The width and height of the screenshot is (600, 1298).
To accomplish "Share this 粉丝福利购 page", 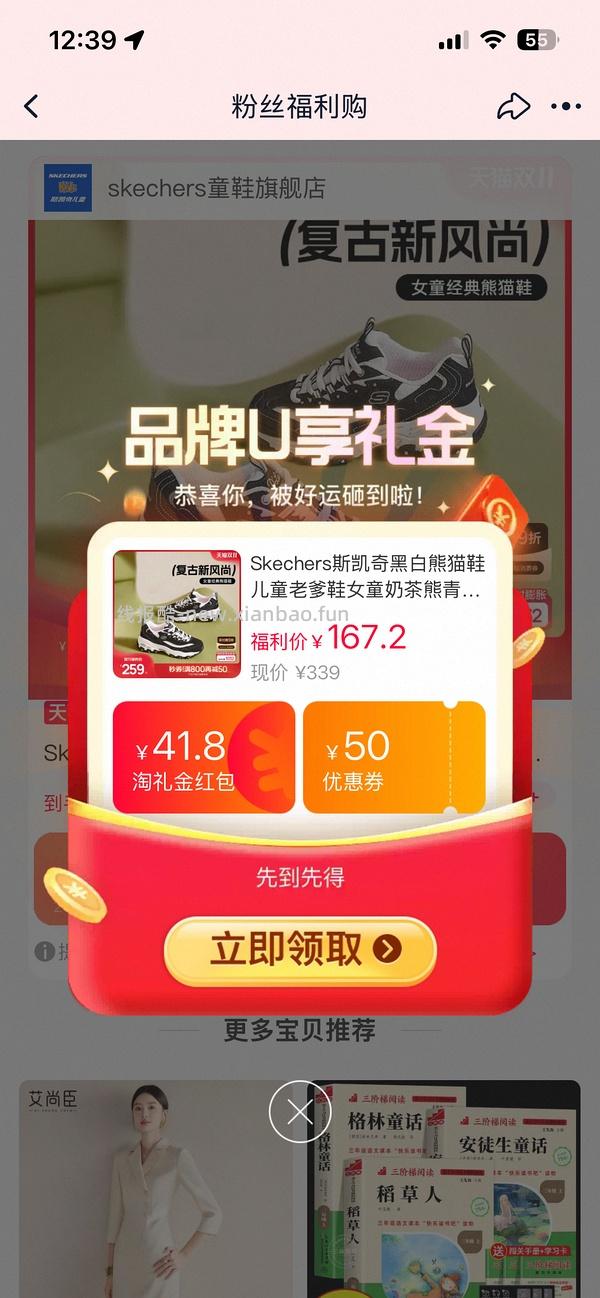I will (x=512, y=106).
